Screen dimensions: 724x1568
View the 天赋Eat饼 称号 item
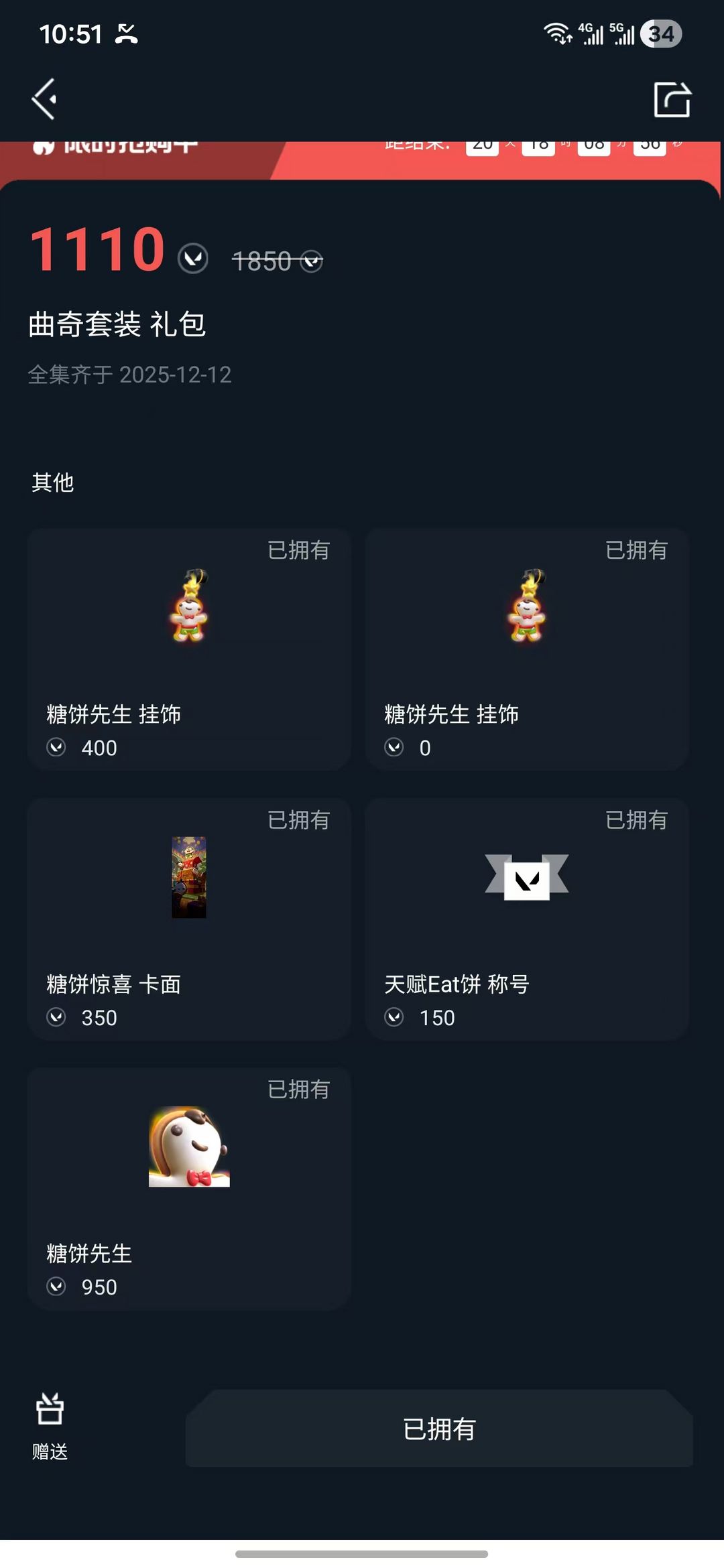pos(527,919)
